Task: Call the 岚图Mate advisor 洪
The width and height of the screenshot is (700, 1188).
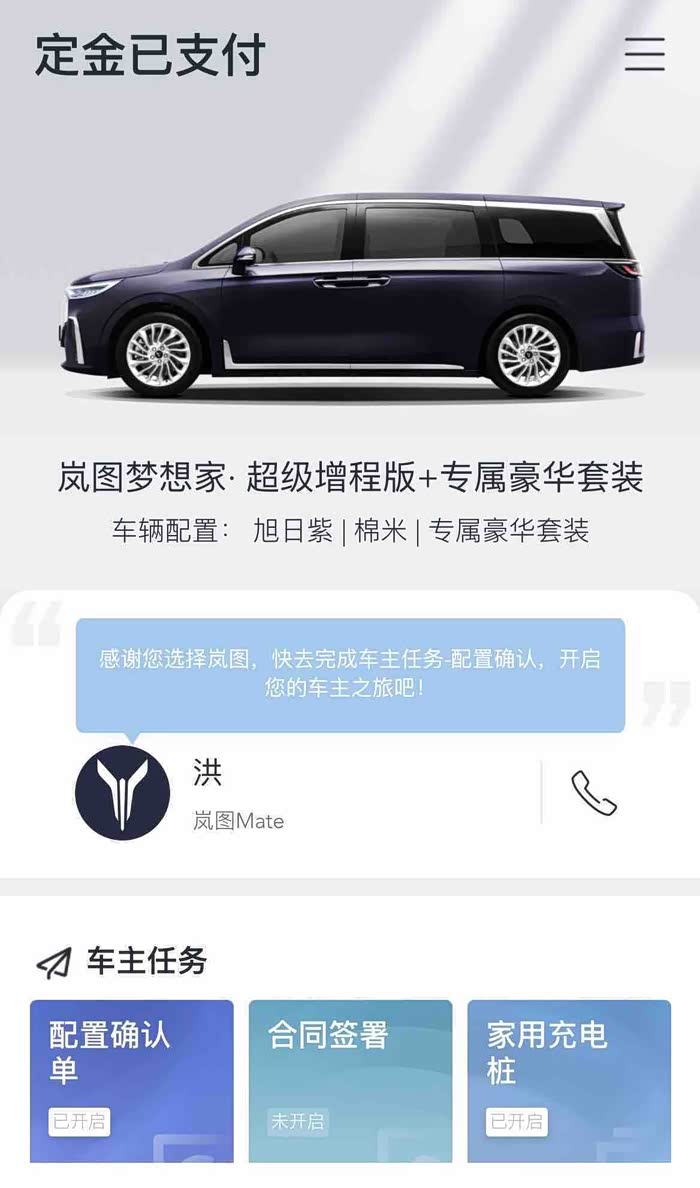Action: [x=594, y=793]
